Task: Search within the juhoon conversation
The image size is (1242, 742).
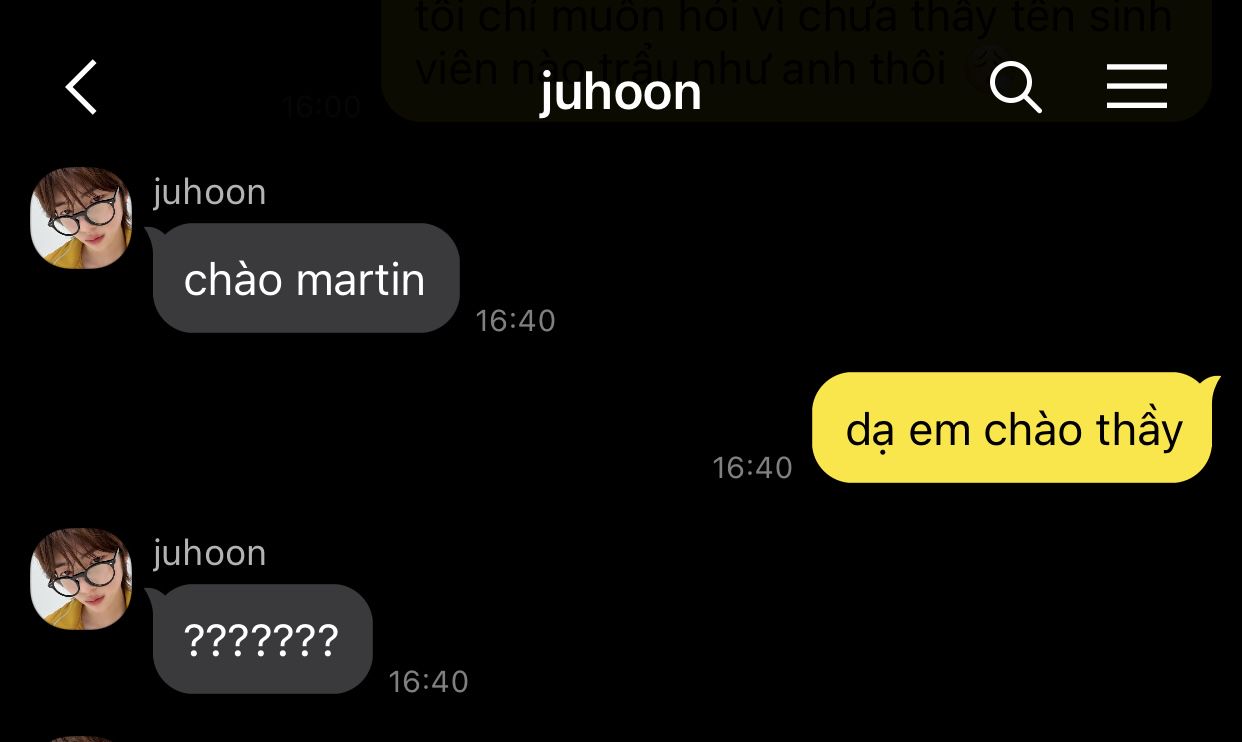Action: [x=1015, y=88]
